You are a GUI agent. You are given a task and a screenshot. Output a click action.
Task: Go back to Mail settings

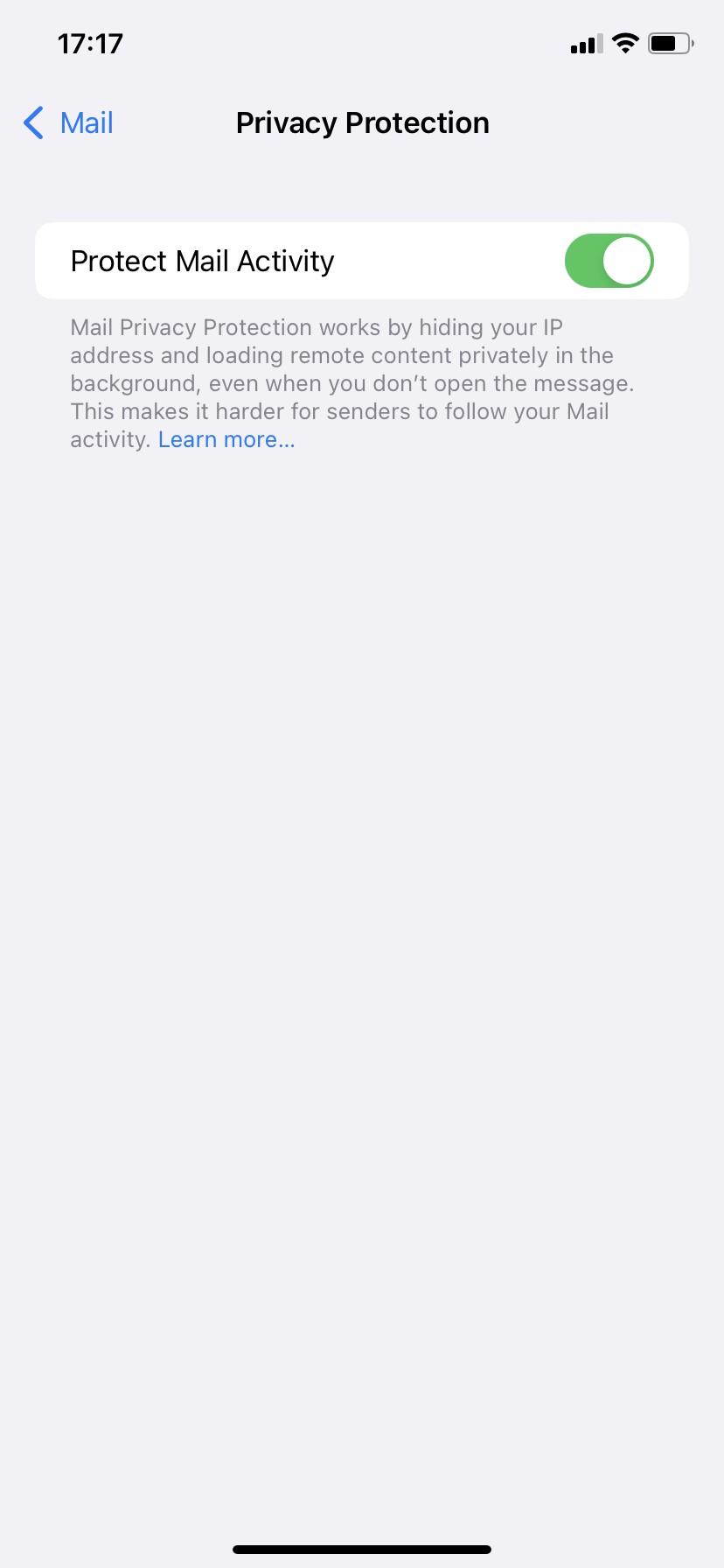tap(68, 123)
